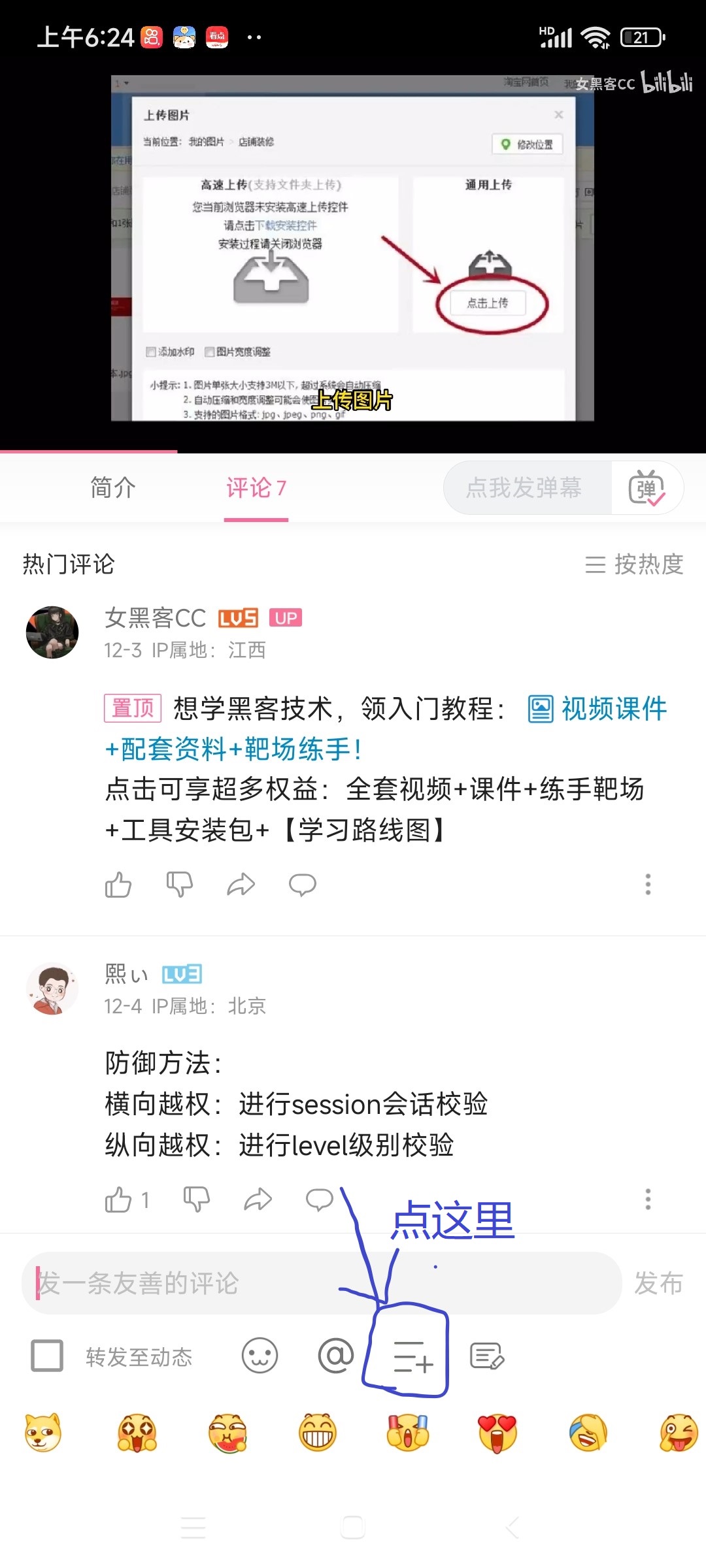Go back with the system back button
This screenshot has width=706, height=1568.
[x=513, y=1527]
